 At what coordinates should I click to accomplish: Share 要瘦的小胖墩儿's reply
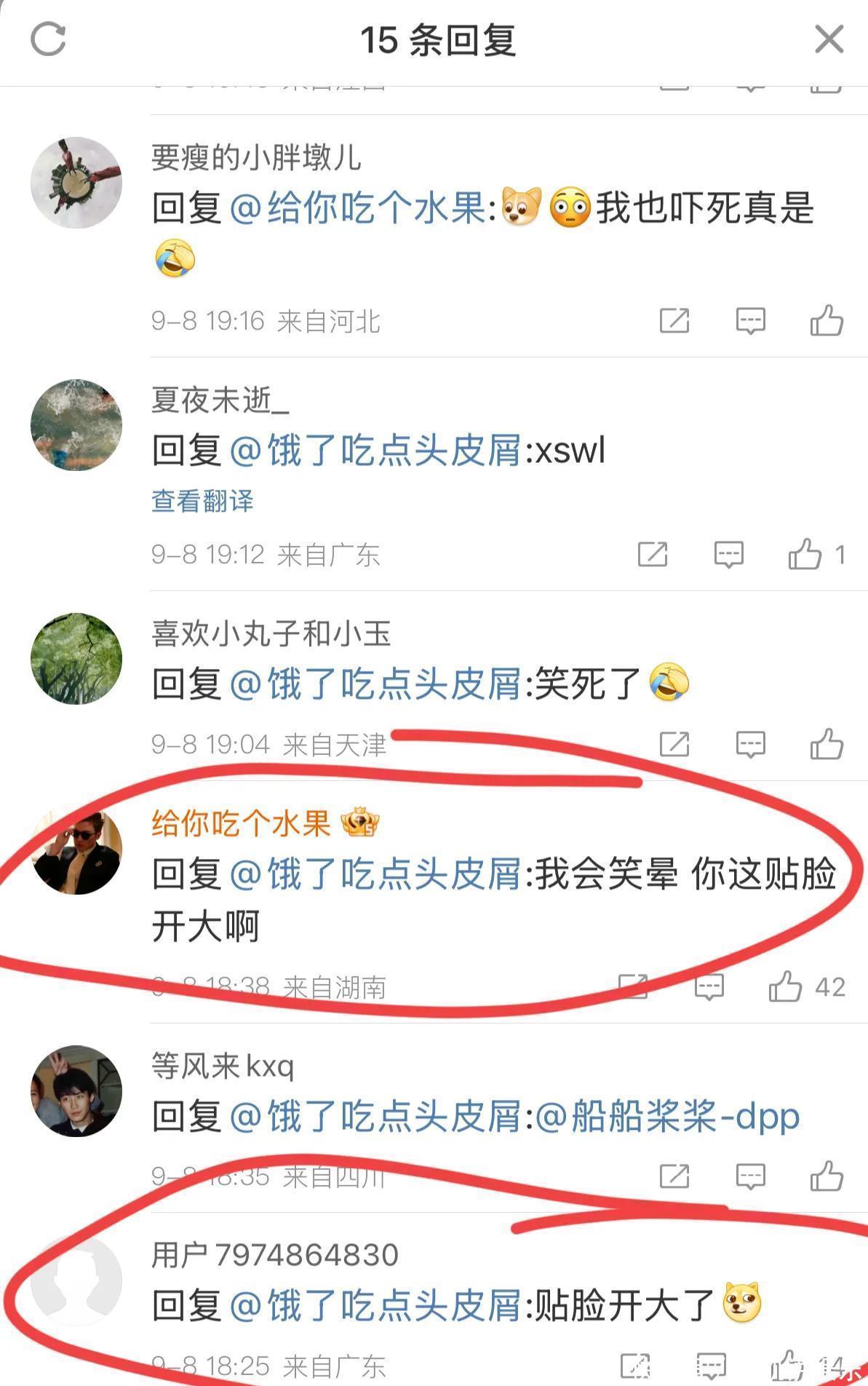pyautogui.click(x=674, y=320)
